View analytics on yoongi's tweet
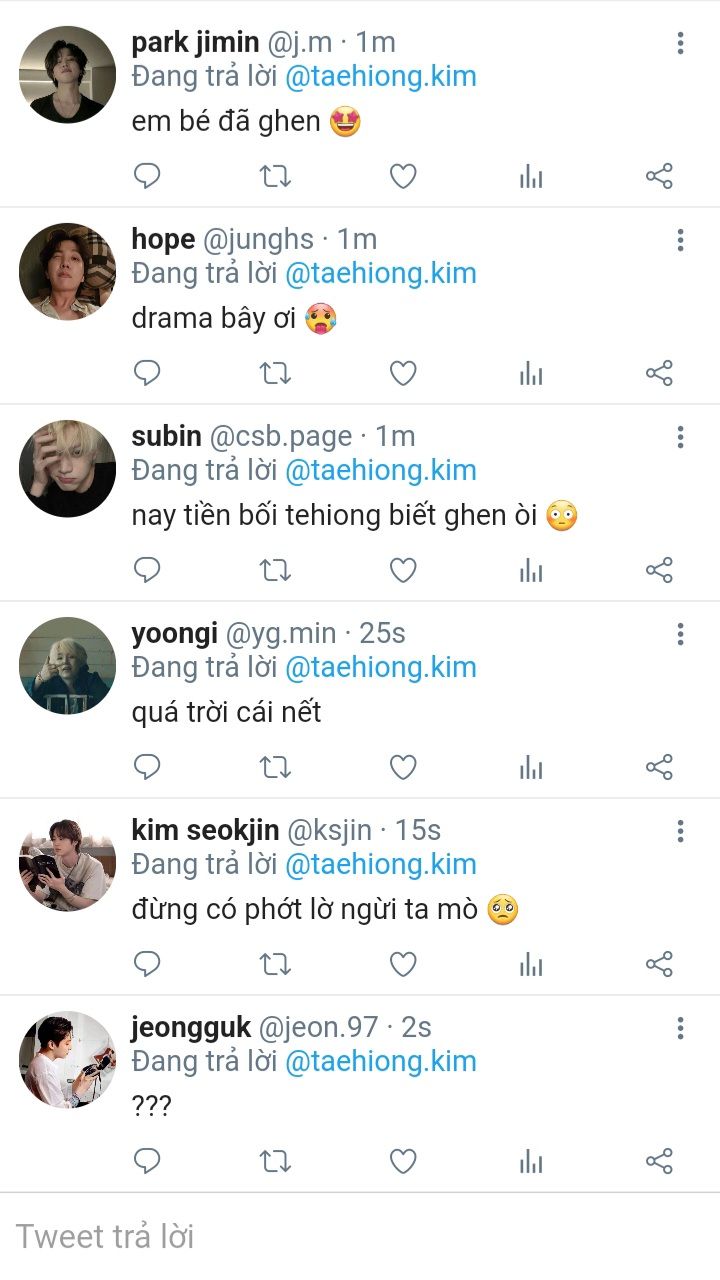Screen dimensions: 720x1280 (x=531, y=768)
